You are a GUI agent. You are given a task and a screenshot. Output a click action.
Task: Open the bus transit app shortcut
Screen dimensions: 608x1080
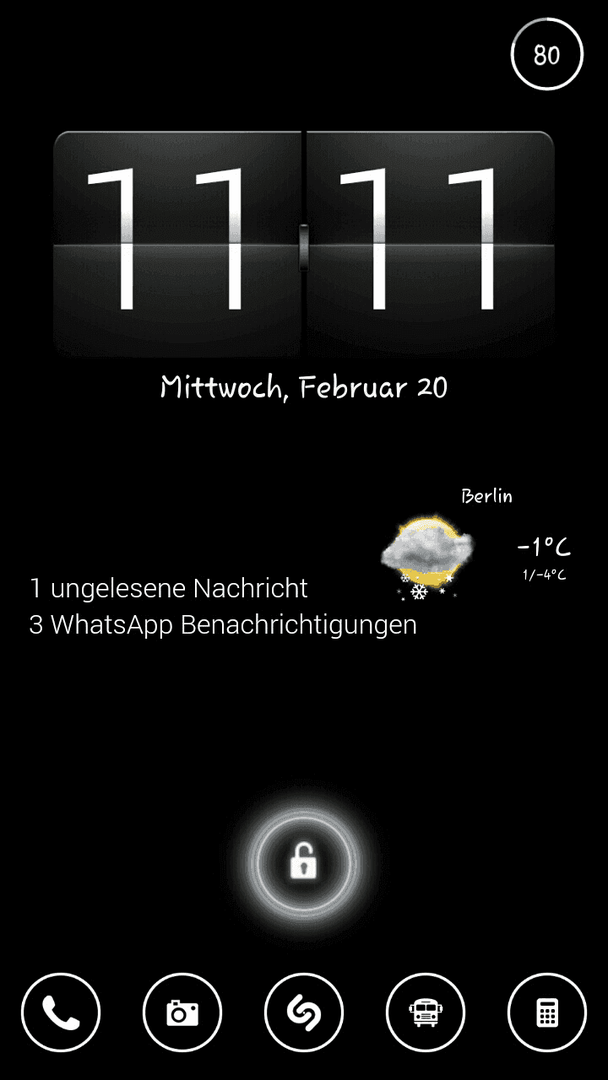[x=426, y=1012]
